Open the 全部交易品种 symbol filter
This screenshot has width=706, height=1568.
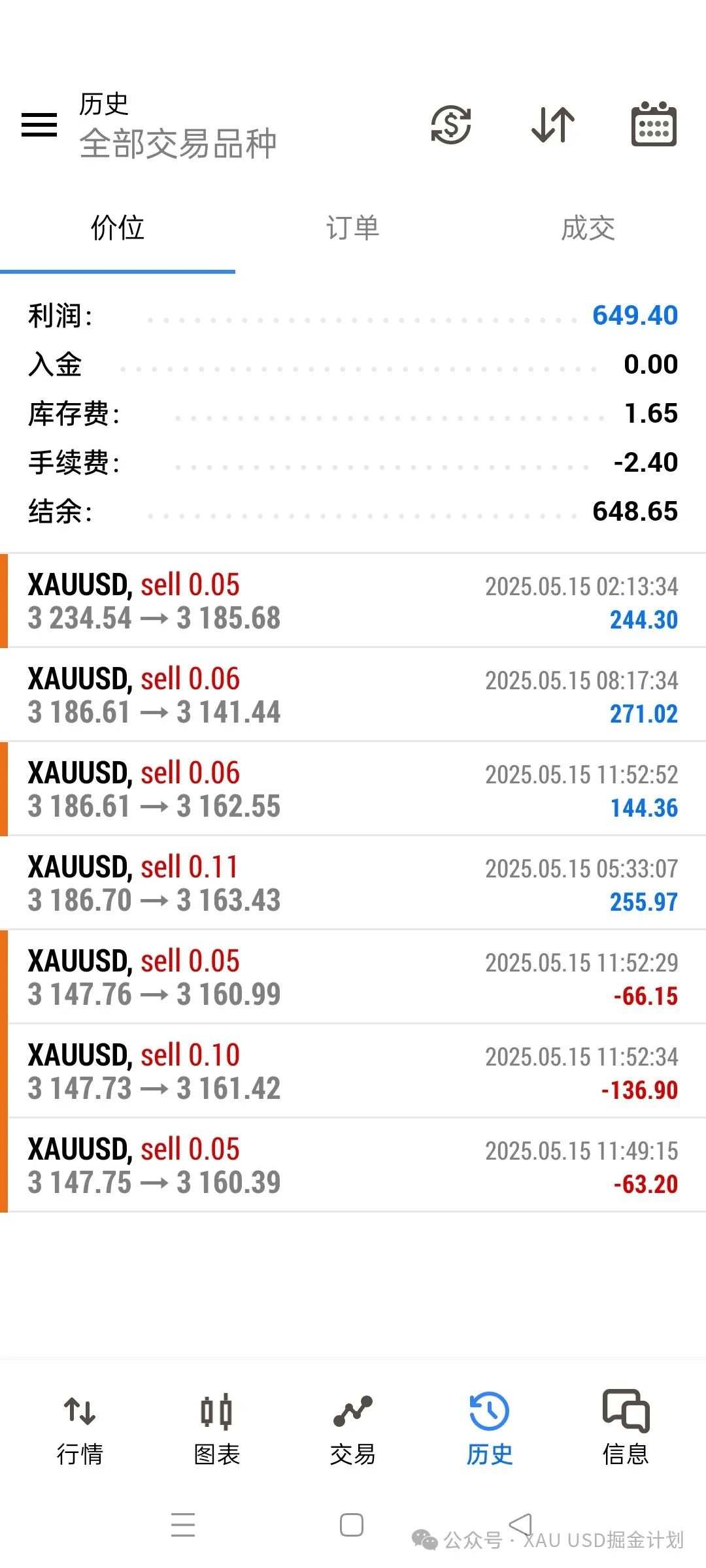click(178, 144)
